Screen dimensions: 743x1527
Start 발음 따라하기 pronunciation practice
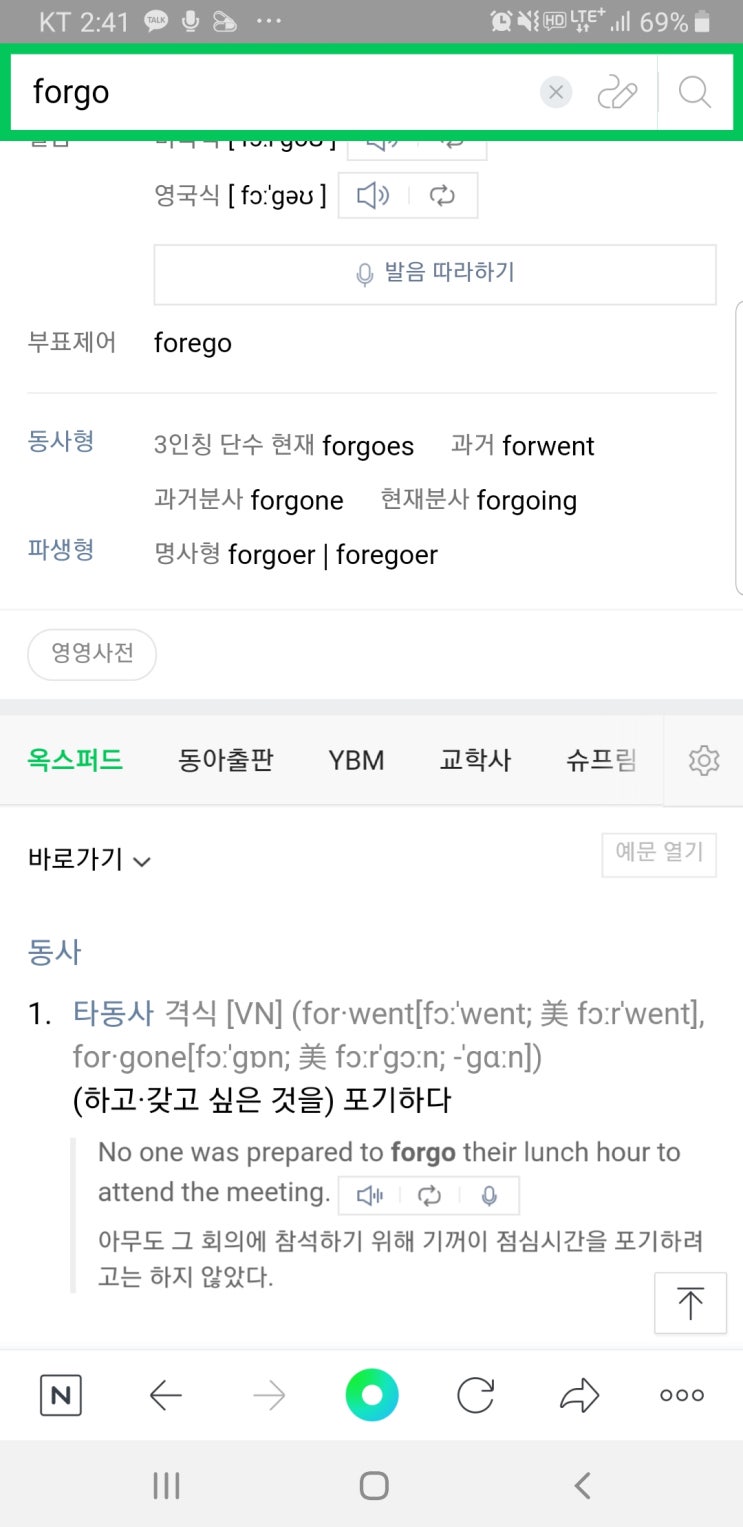click(434, 274)
